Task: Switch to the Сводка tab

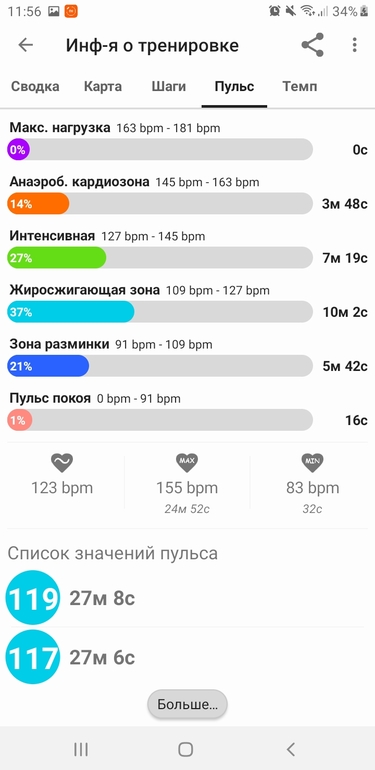Action: pyautogui.click(x=35, y=87)
